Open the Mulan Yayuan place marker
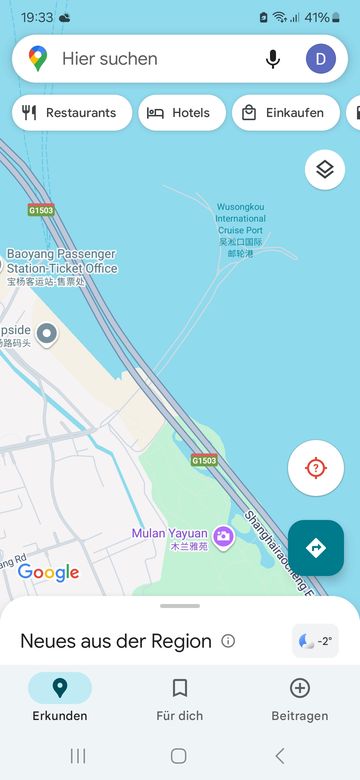This screenshot has width=360, height=780. 224,536
